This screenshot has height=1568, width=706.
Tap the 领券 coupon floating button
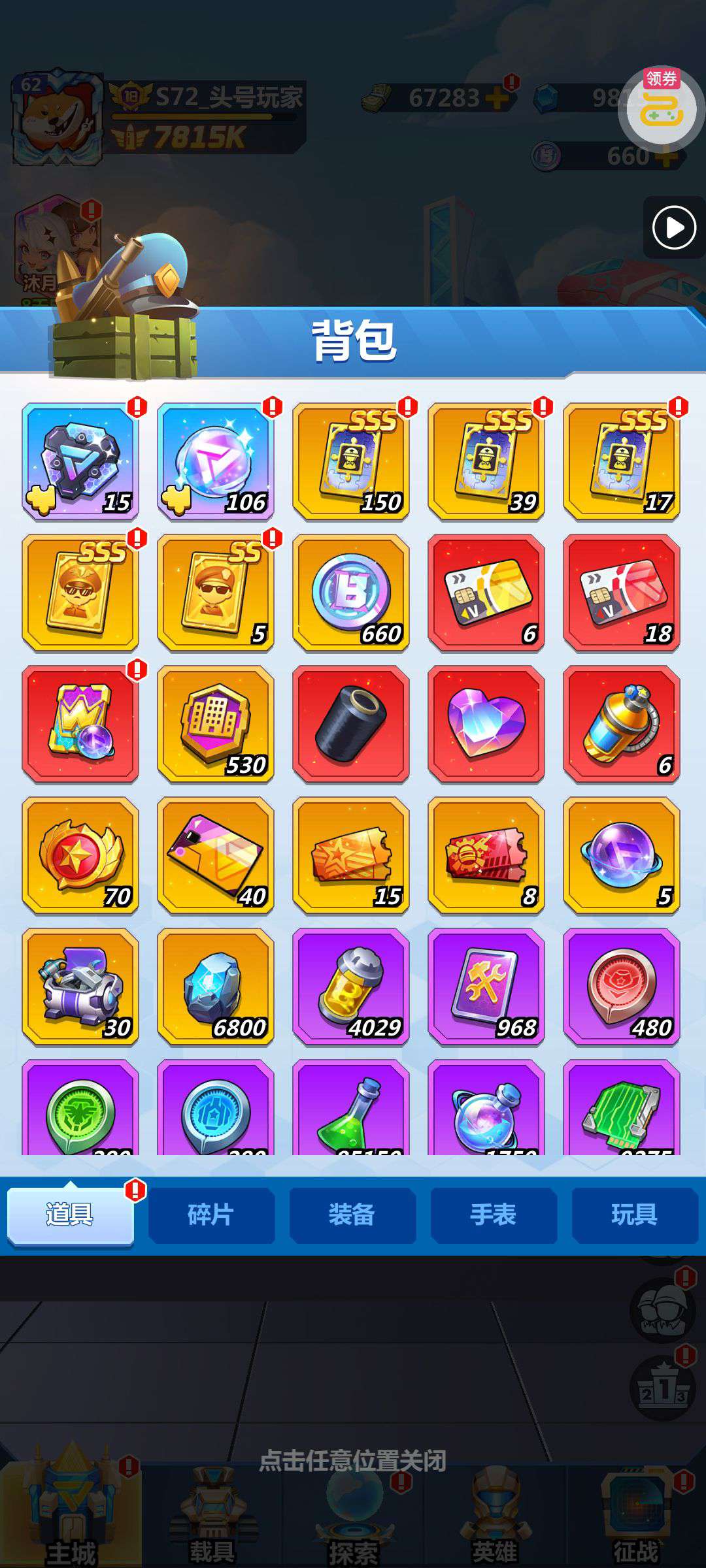click(661, 108)
